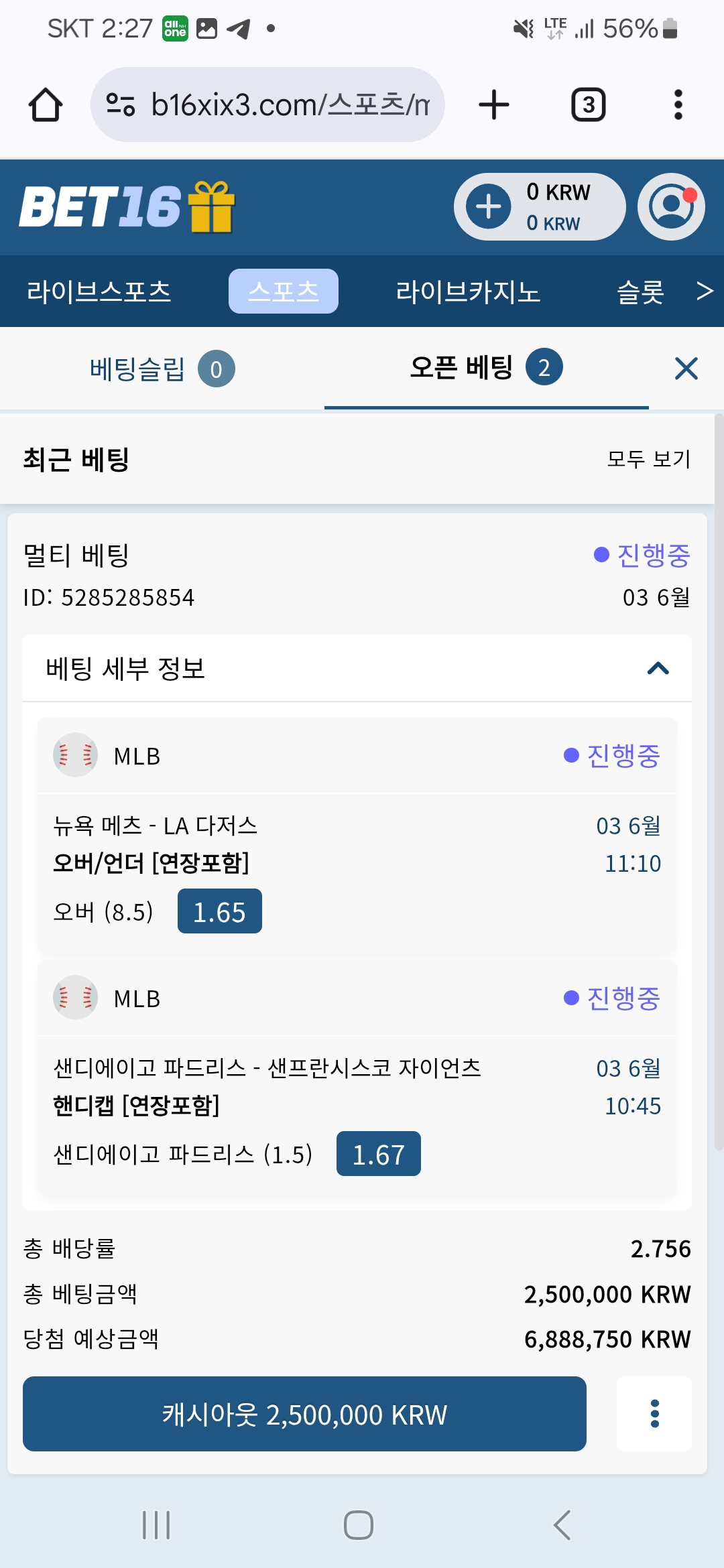724x1568 pixels.
Task: Show more categories with the right arrow
Action: 705,291
